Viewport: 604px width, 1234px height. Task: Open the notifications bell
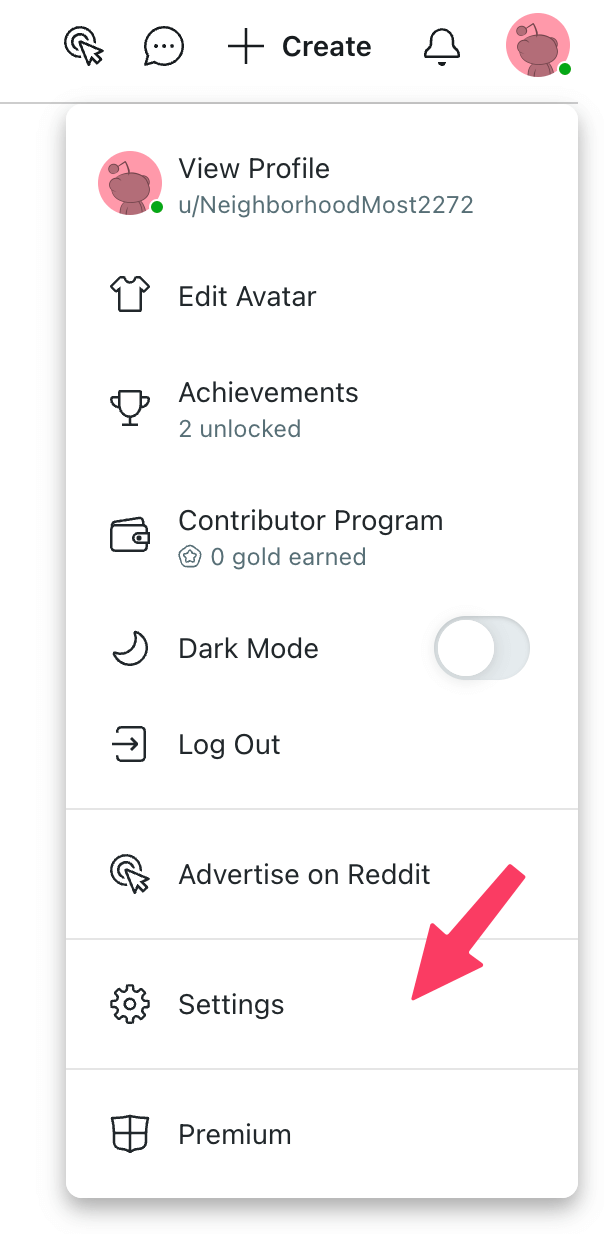442,46
